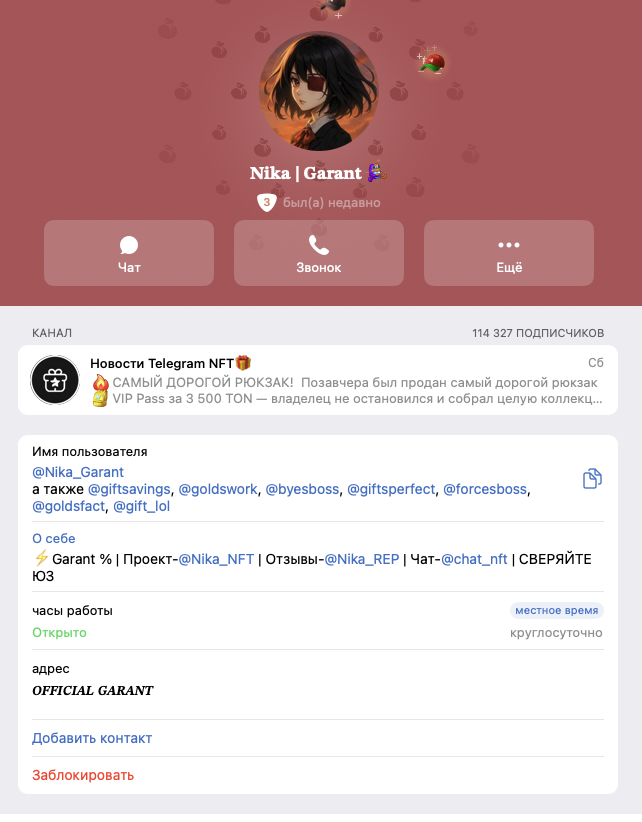Open the @Nika_Garant username link
This screenshot has height=822, width=642.
point(78,472)
